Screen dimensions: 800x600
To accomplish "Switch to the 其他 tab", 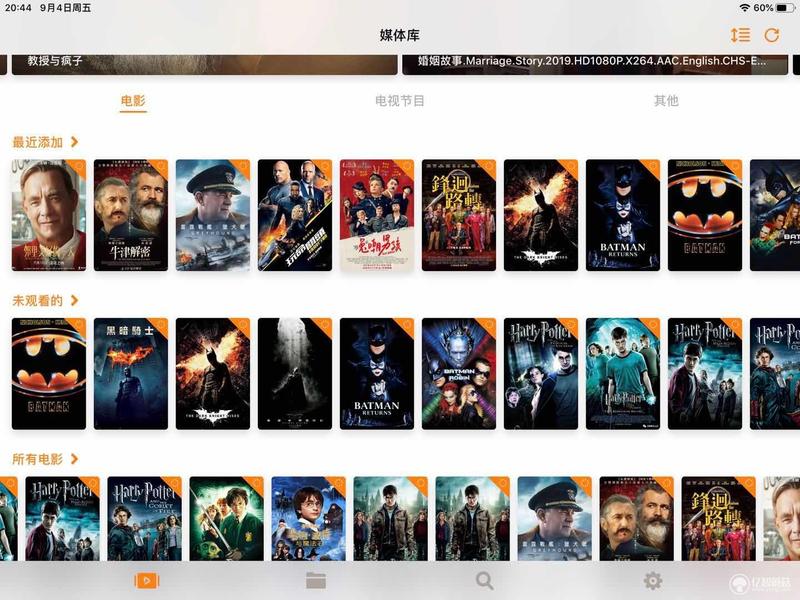I will (666, 101).
